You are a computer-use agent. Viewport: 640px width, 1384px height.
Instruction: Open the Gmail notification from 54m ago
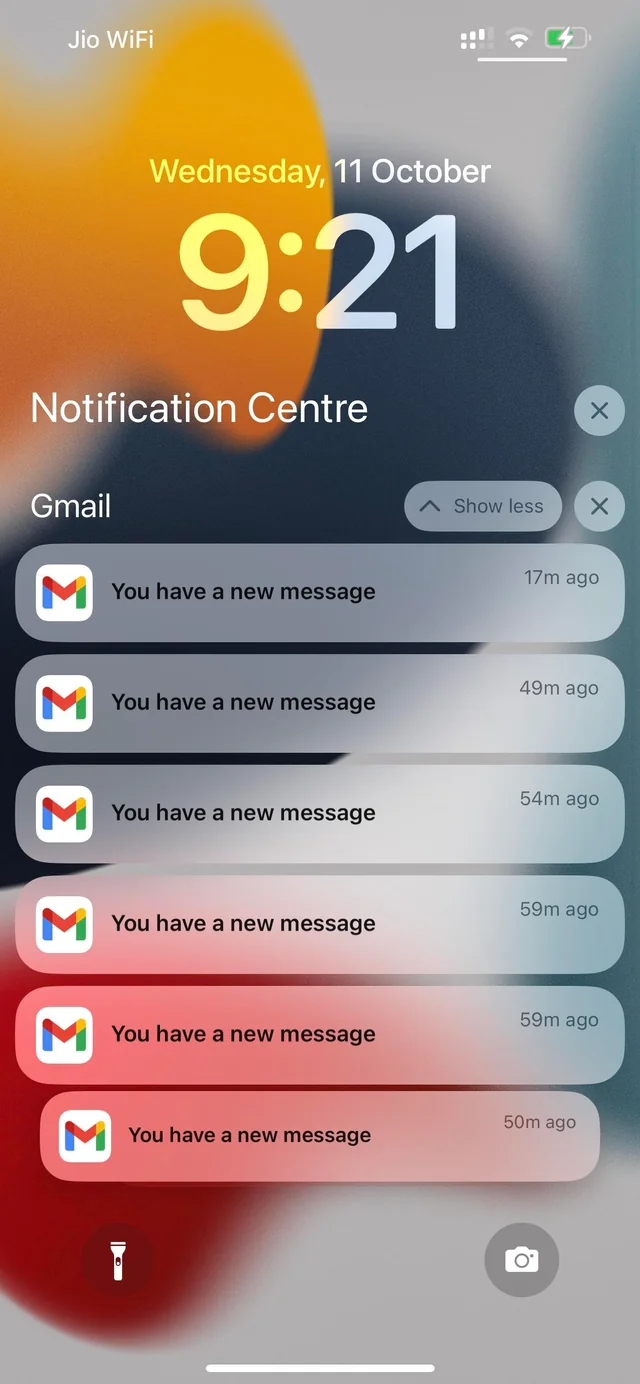320,814
